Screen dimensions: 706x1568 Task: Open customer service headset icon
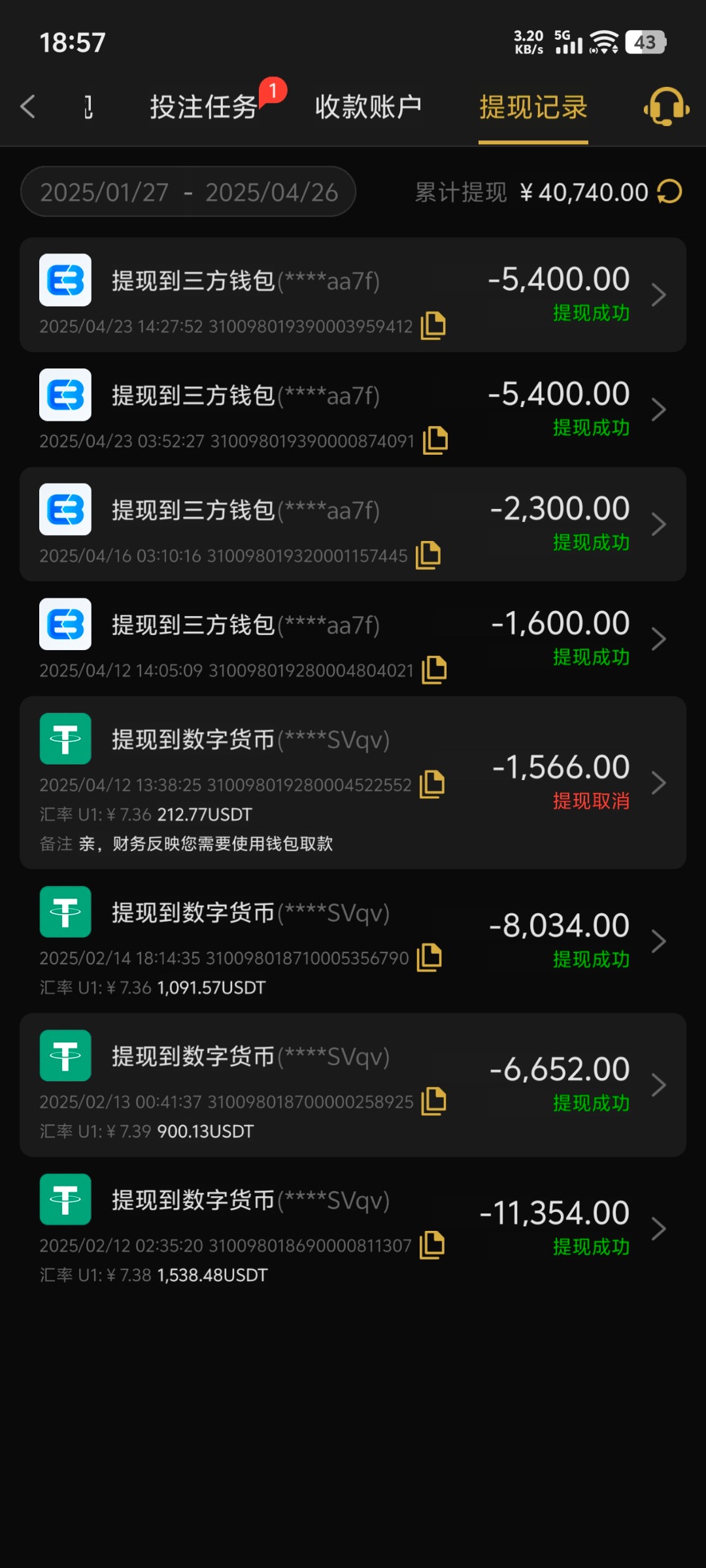point(666,106)
